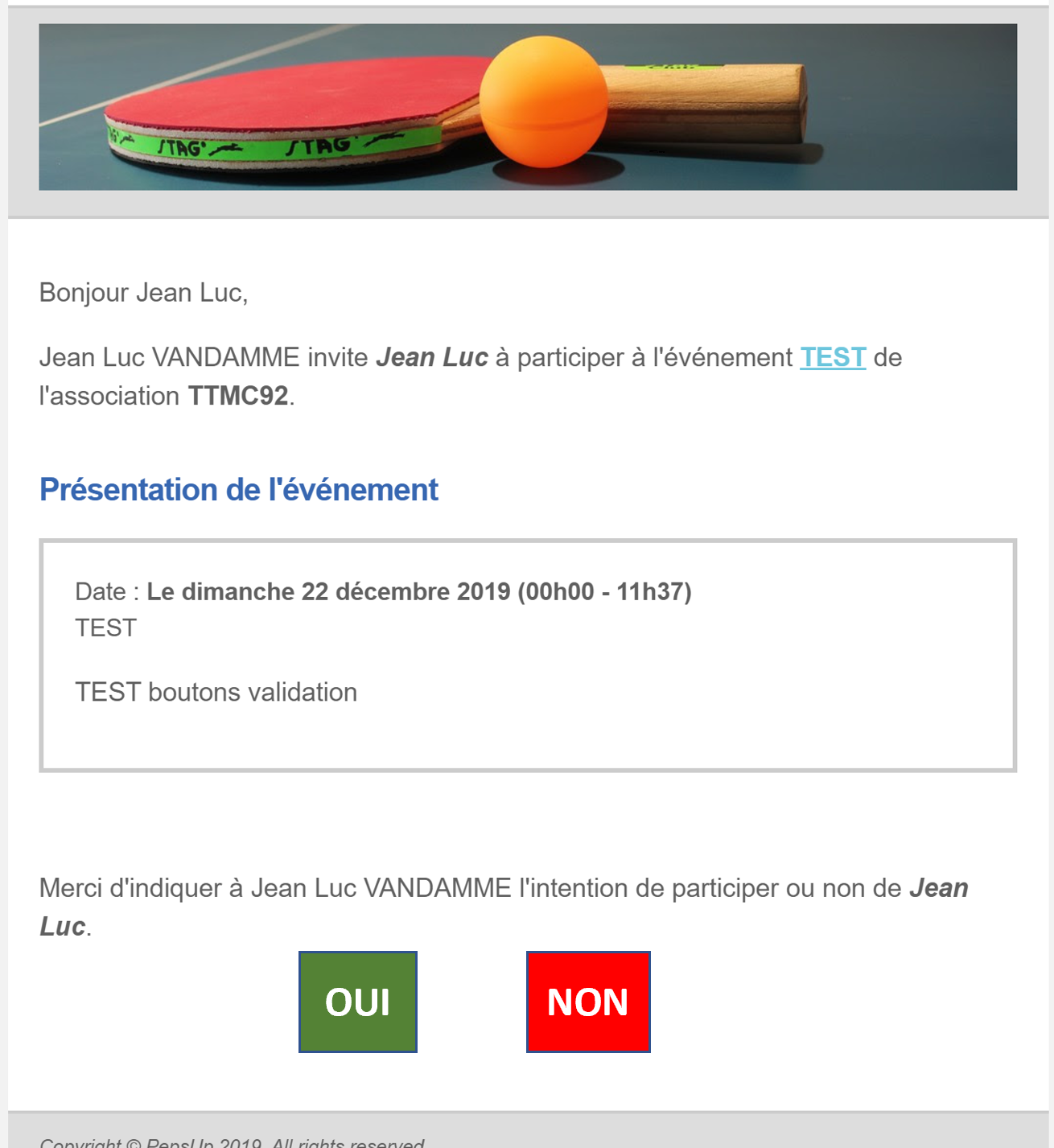Confirm participation with the OUI button
1054x1148 pixels.
tap(358, 1002)
